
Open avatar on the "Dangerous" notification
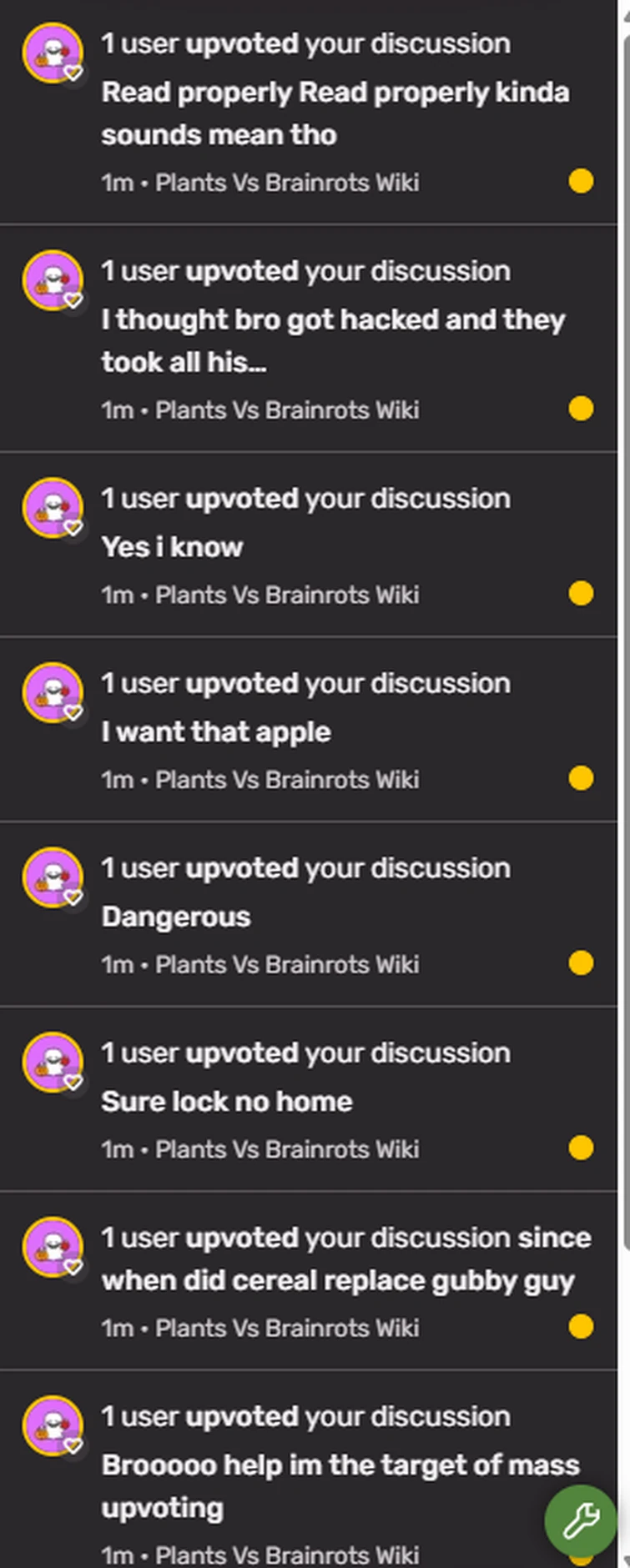(53, 877)
